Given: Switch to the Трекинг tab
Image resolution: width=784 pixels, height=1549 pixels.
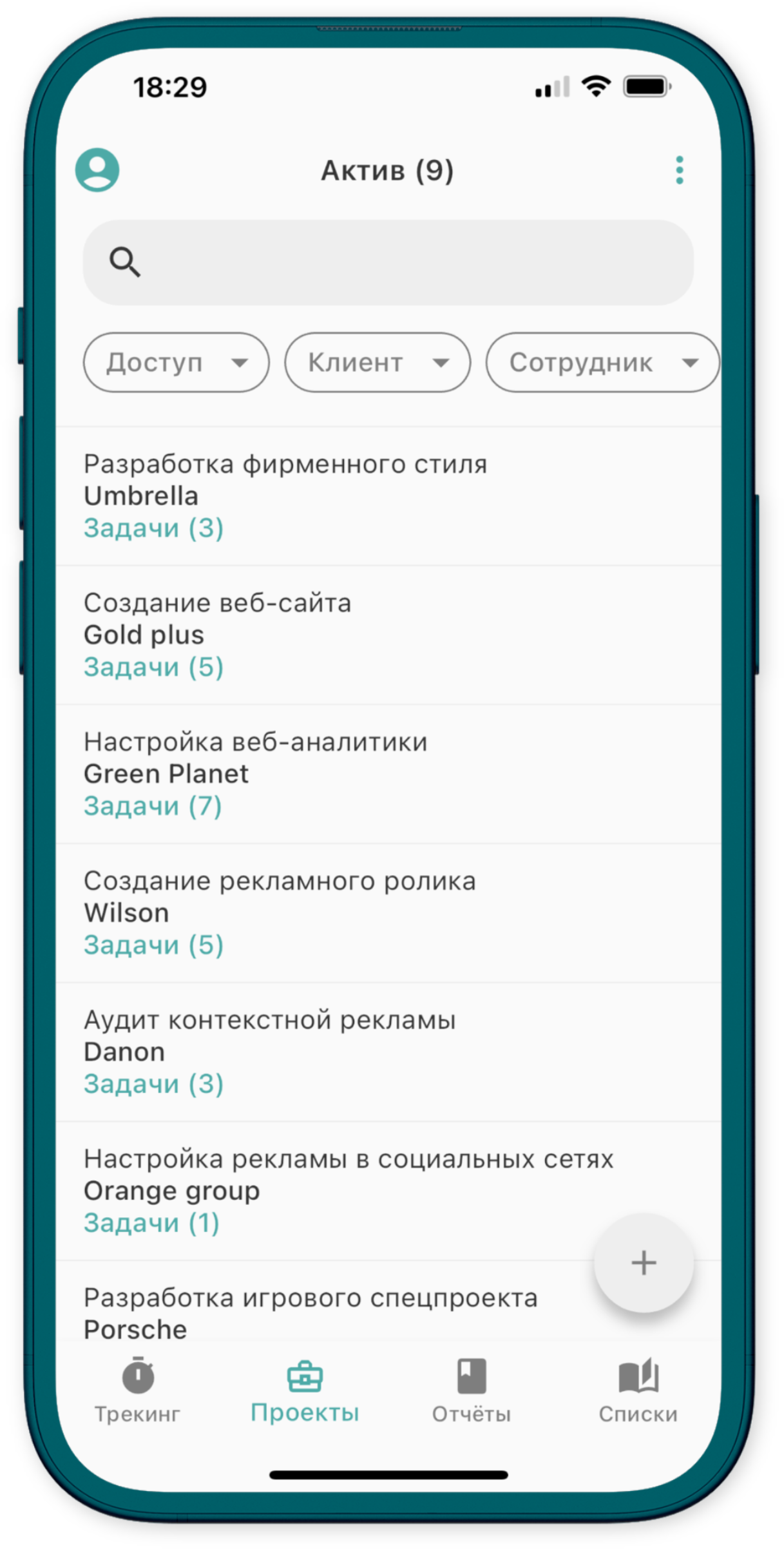Looking at the screenshot, I should click(138, 1392).
